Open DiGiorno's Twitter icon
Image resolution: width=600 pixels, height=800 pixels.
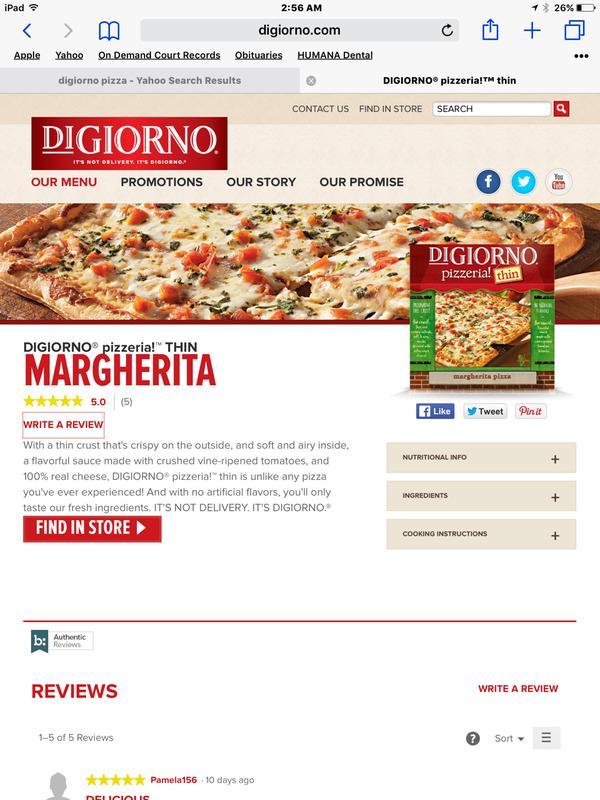coord(523,182)
